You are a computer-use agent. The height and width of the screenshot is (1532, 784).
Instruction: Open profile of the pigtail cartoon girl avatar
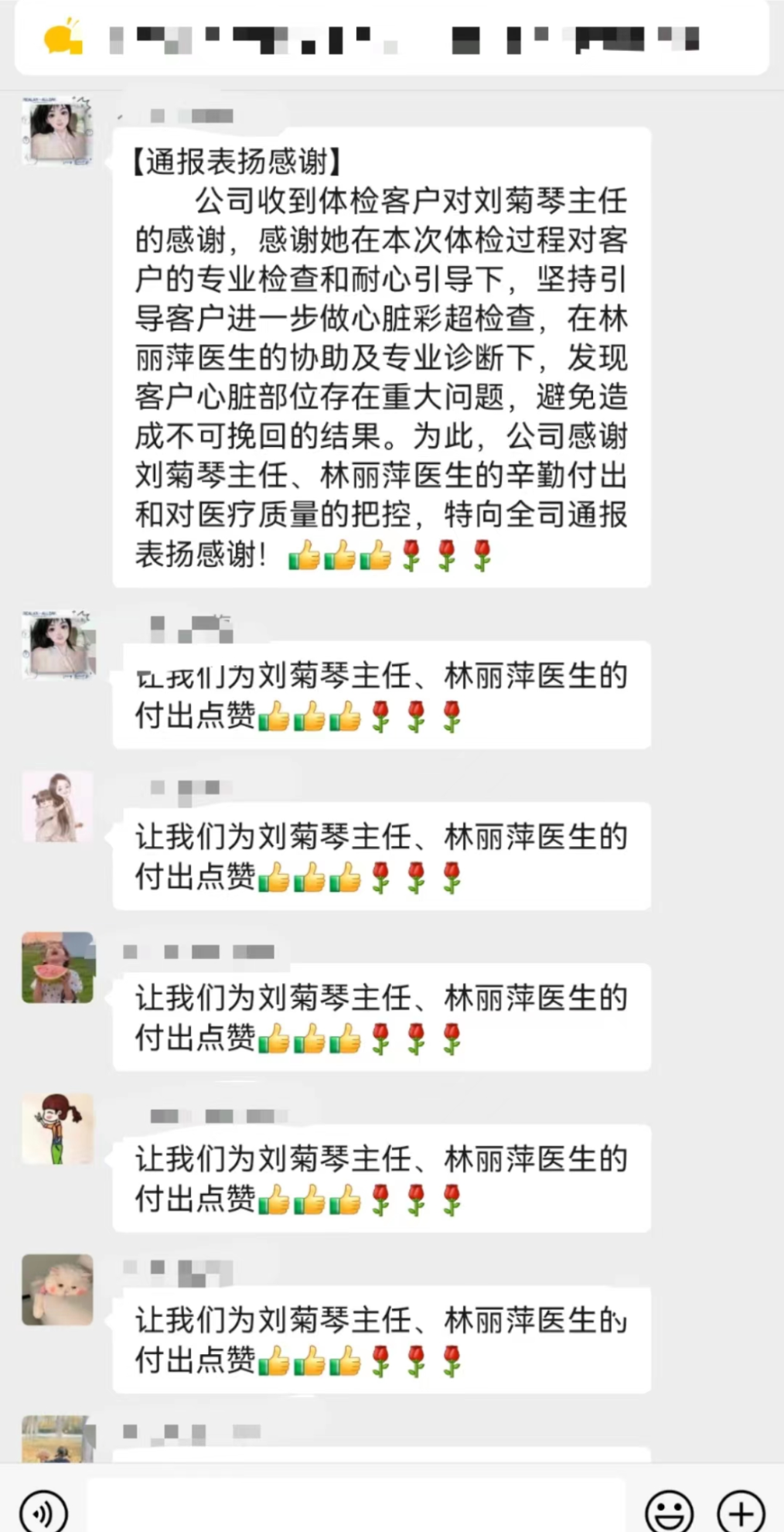pyautogui.click(x=58, y=1128)
